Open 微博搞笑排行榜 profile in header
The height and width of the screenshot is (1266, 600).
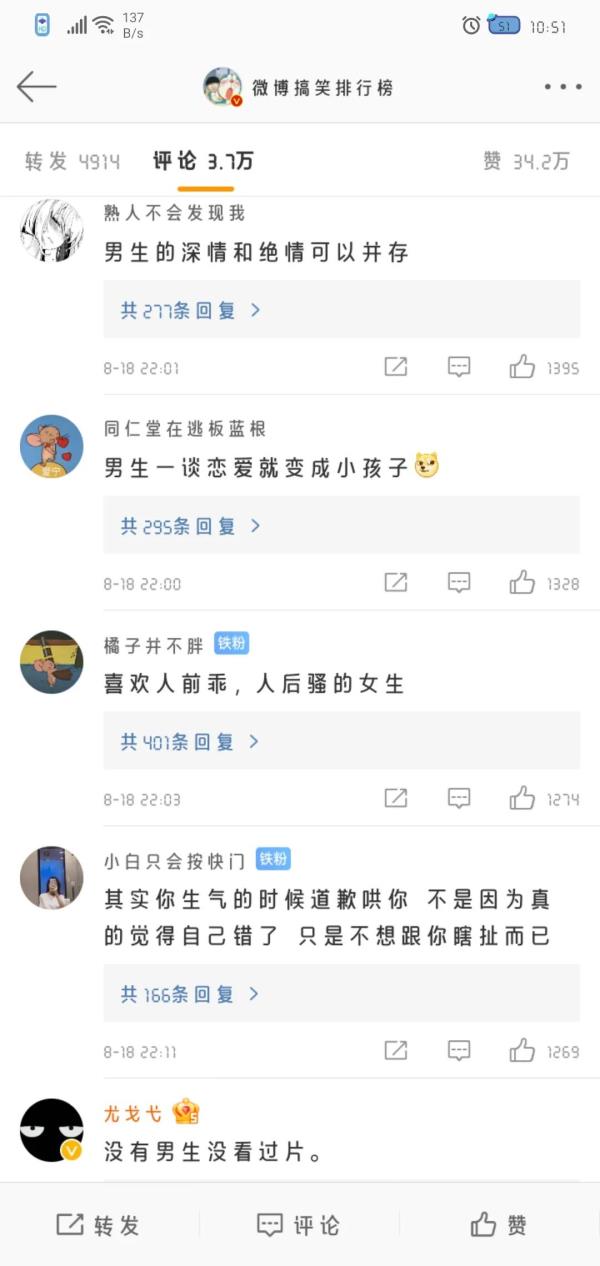[x=300, y=87]
